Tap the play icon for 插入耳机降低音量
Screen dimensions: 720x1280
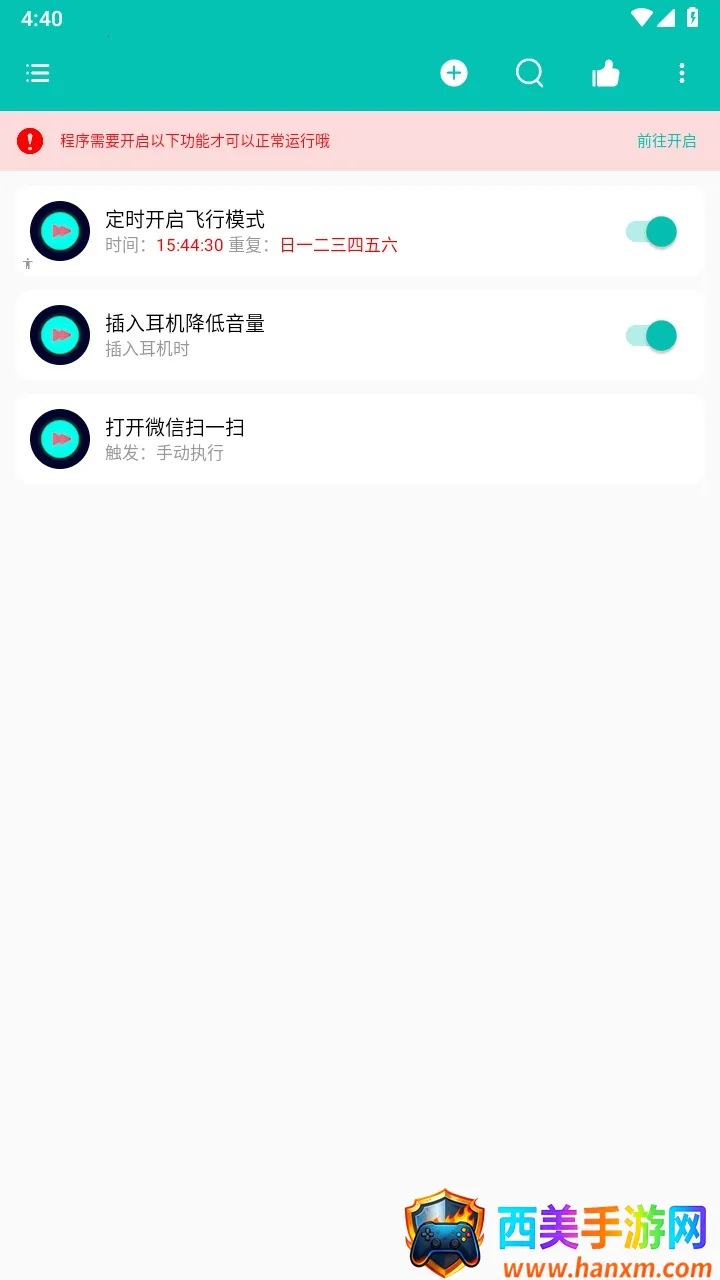[59, 335]
